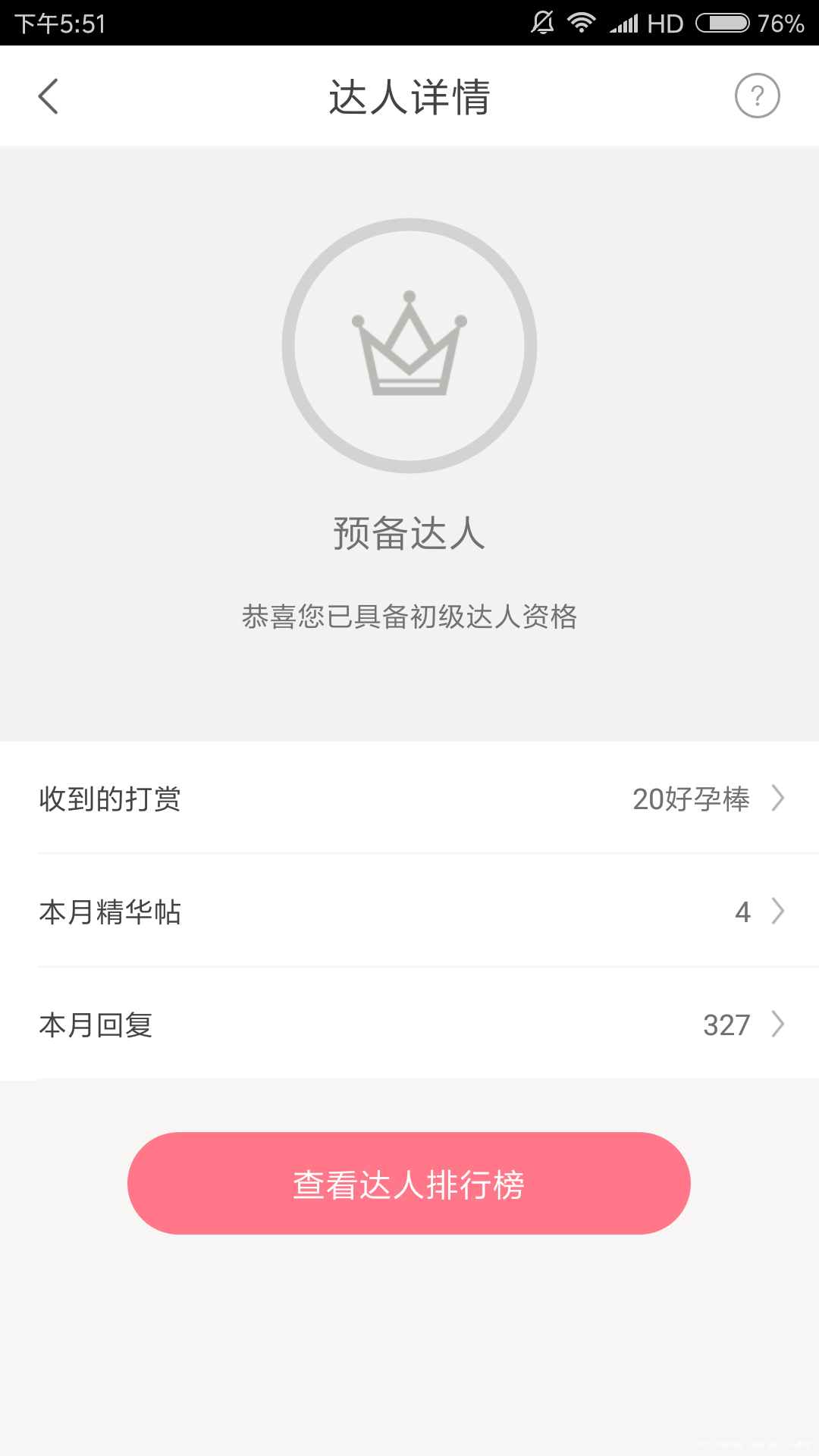Click the HD indicator in status bar
819x1456 pixels.
[667, 23]
